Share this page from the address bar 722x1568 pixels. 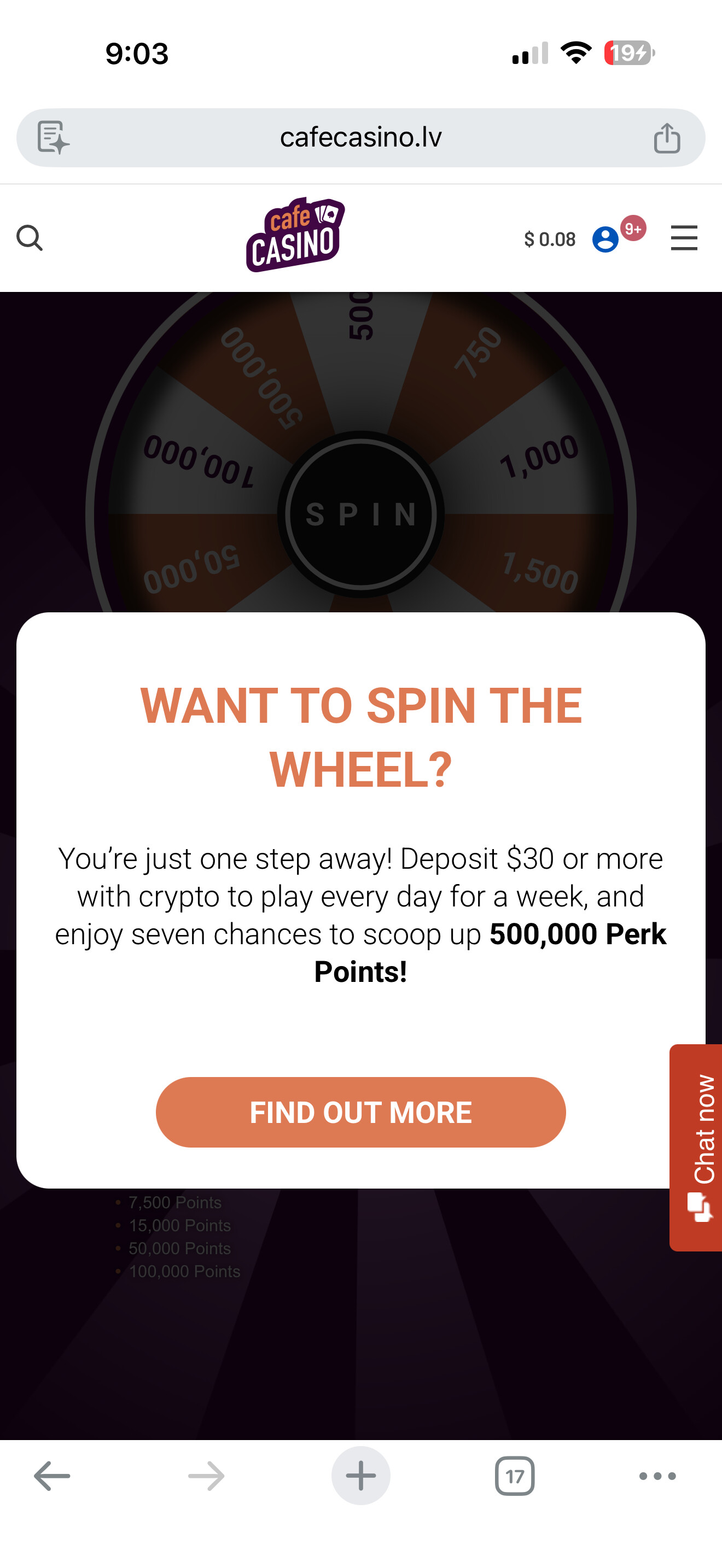[x=667, y=138]
